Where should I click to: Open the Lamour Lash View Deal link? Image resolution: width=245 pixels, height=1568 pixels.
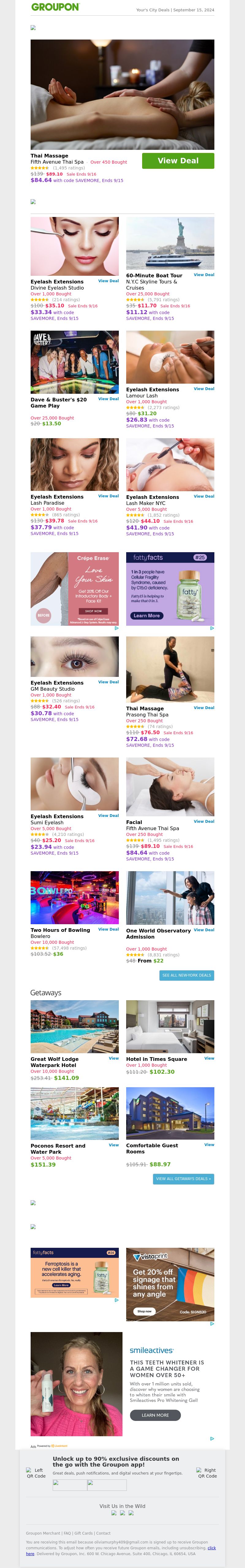click(x=204, y=389)
